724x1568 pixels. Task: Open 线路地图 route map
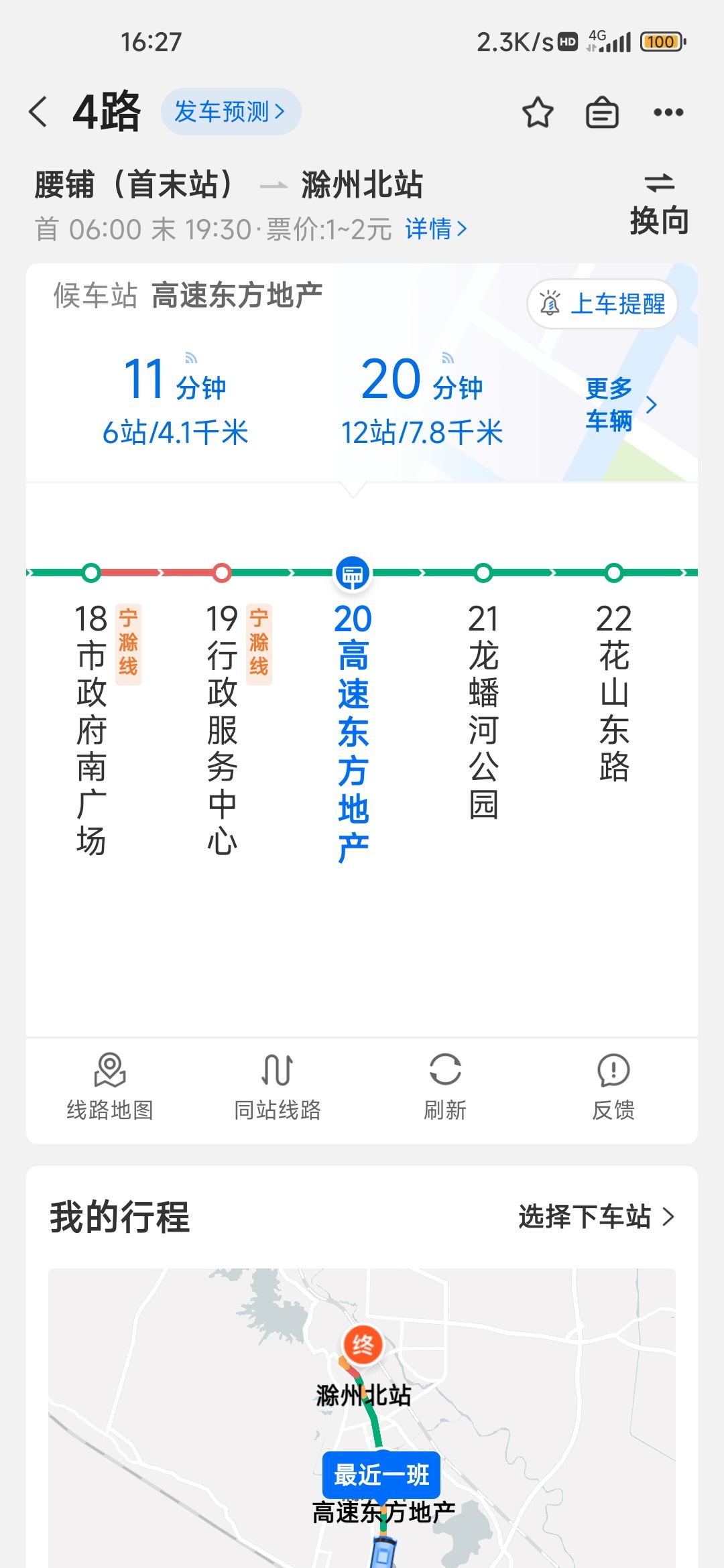(110, 1087)
